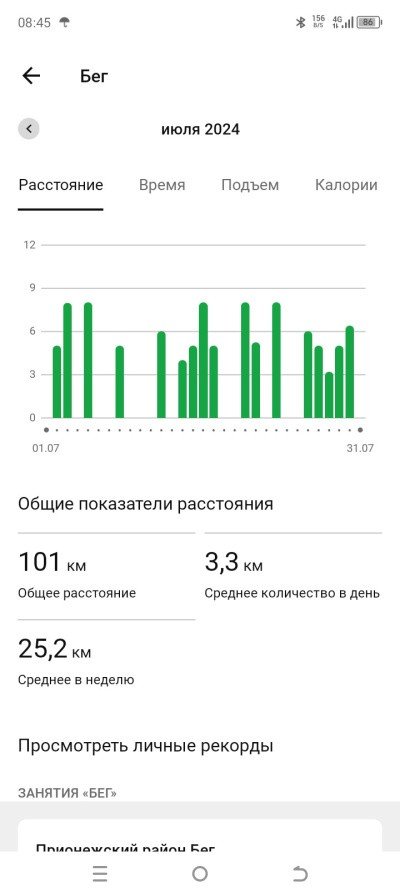400x896 pixels.
Task: Go back using the arrow next to Бег
Action: tap(31, 75)
